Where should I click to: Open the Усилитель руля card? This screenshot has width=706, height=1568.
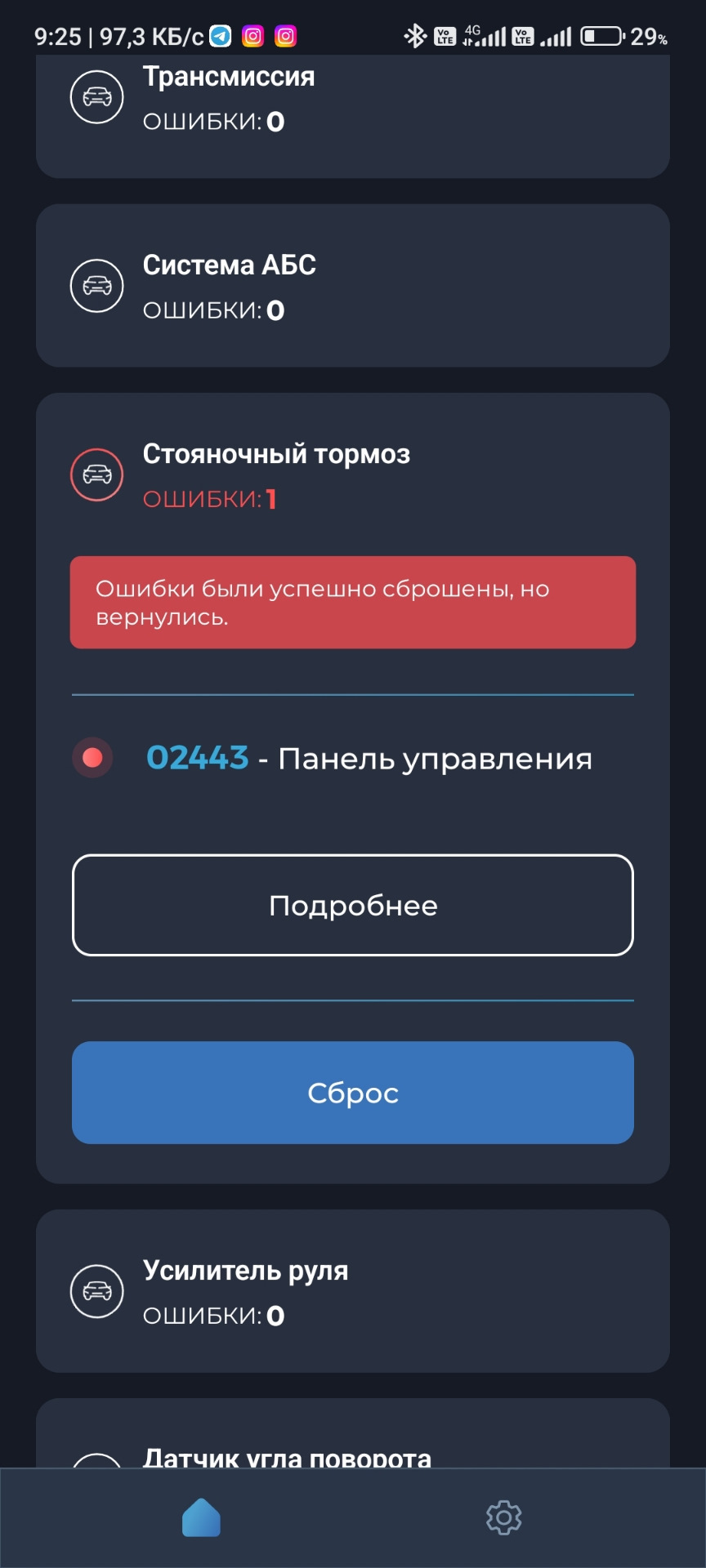tap(353, 1291)
